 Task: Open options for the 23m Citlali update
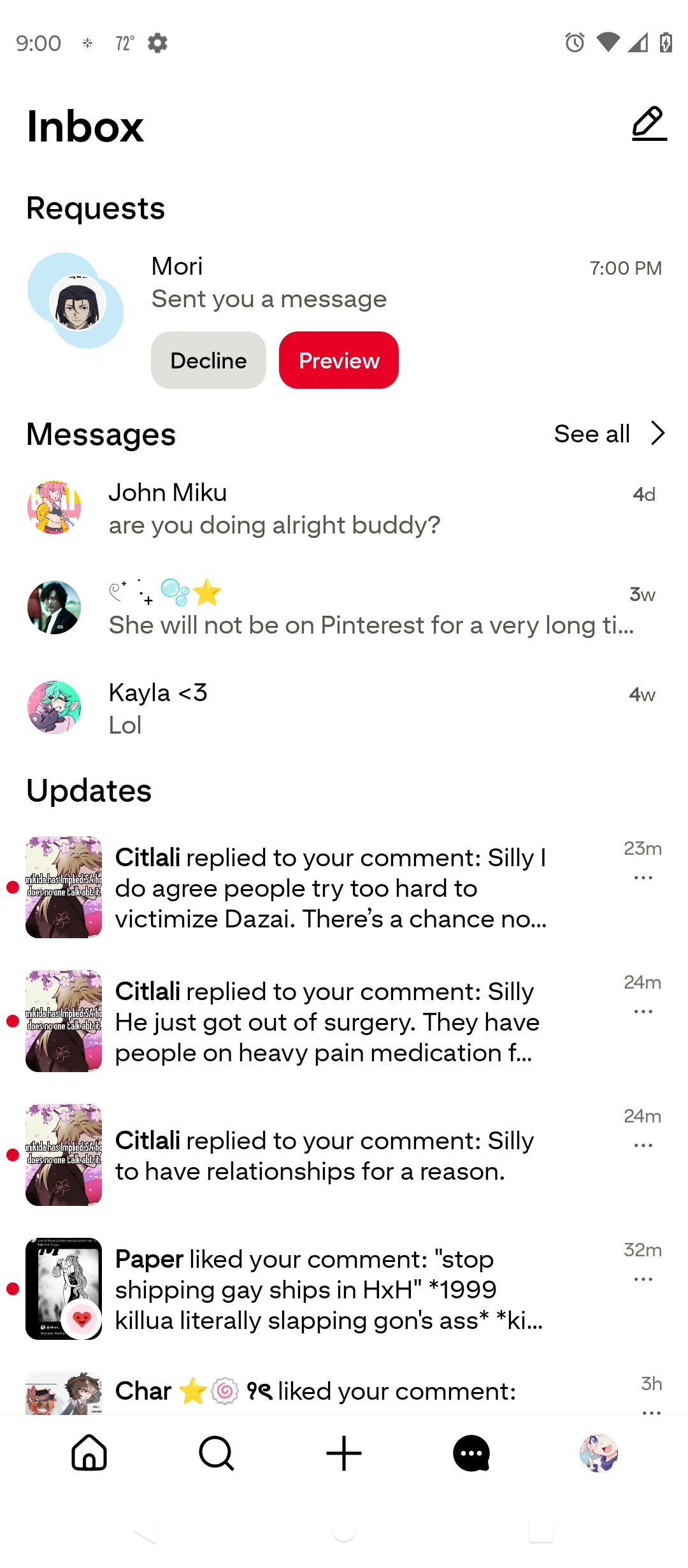click(x=643, y=878)
